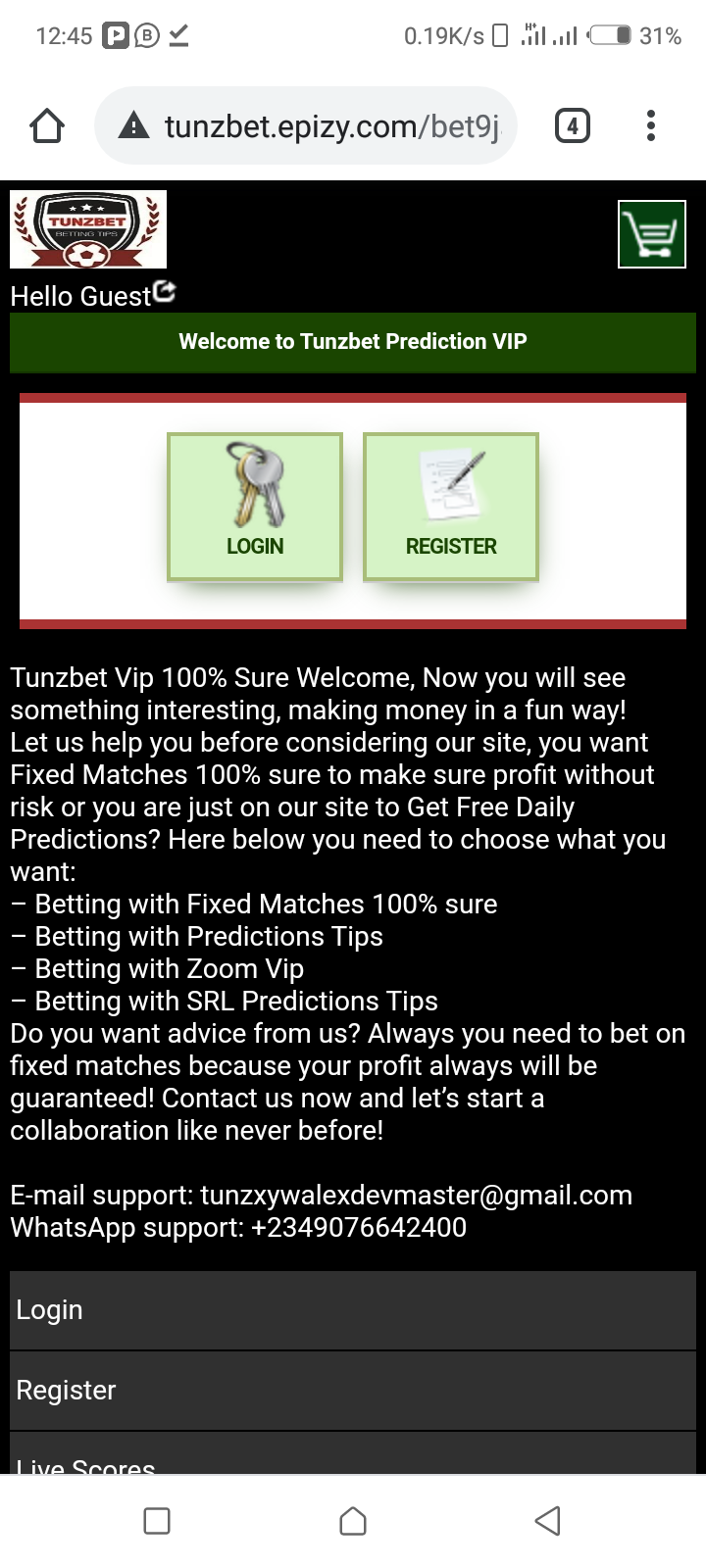This screenshot has width=706, height=1568.
Task: Open the shopping cart icon
Action: click(x=651, y=233)
